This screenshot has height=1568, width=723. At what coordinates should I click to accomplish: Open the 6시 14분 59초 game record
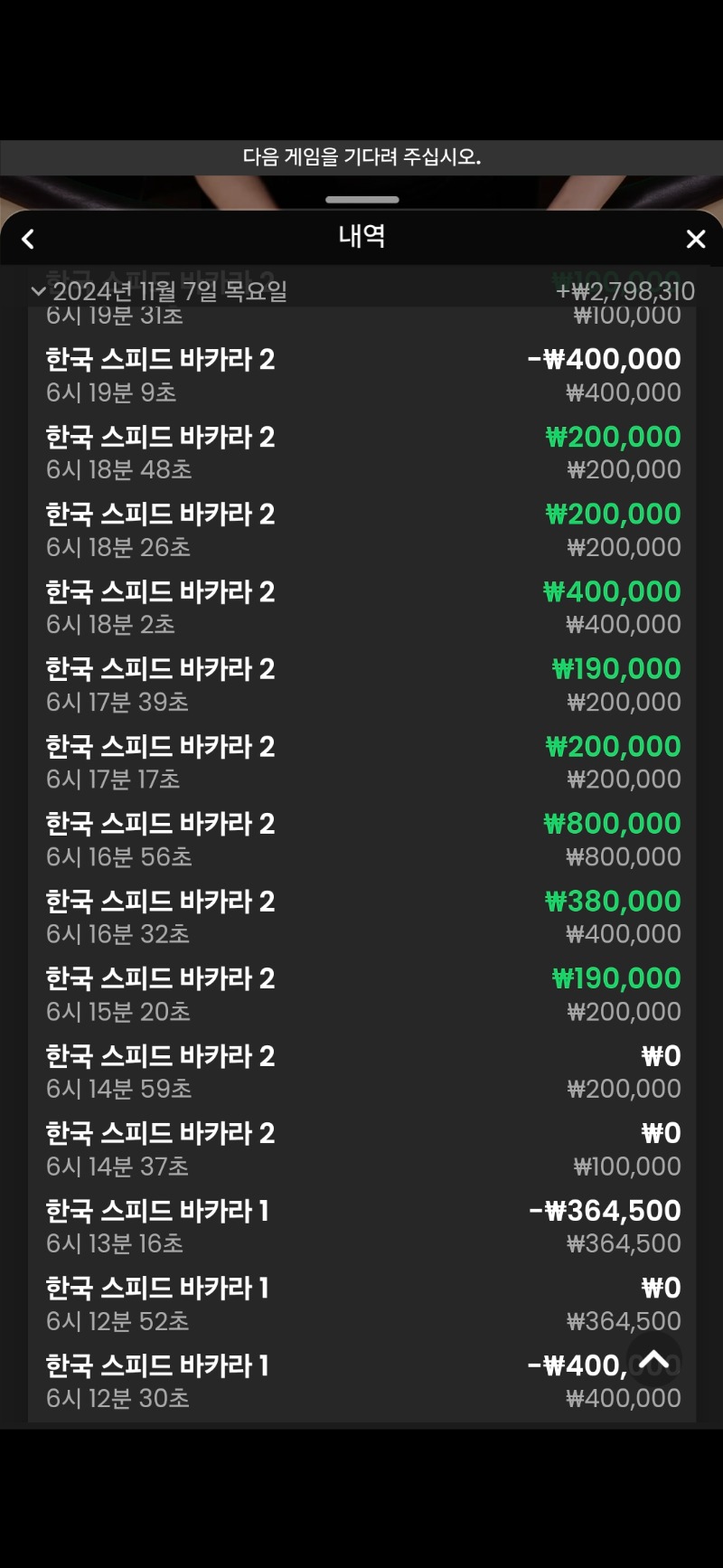click(x=361, y=1072)
